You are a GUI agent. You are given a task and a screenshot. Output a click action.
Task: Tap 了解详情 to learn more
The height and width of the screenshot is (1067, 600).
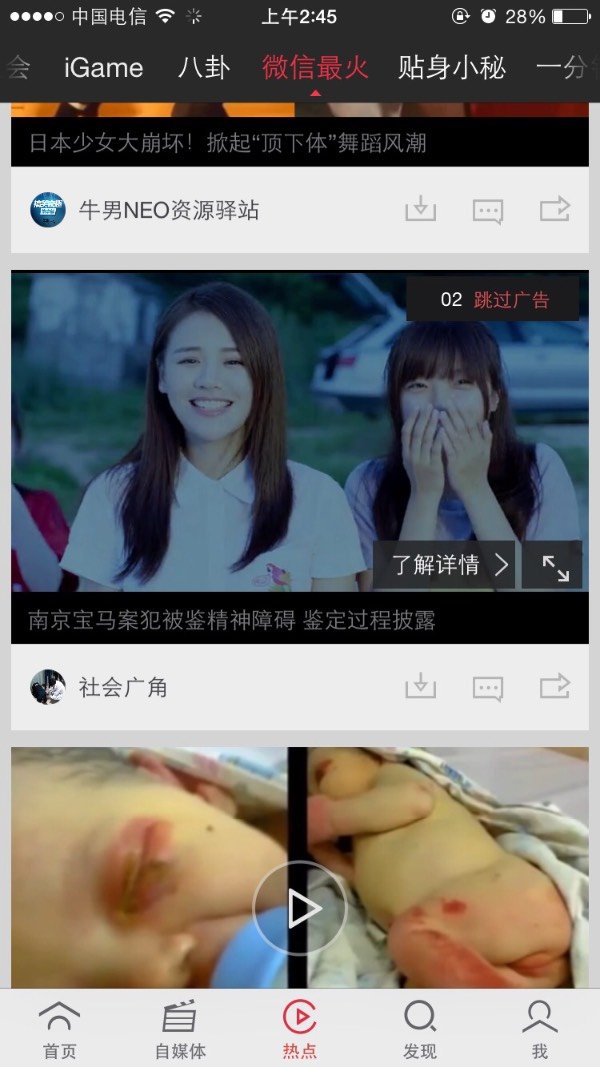pyautogui.click(x=446, y=565)
